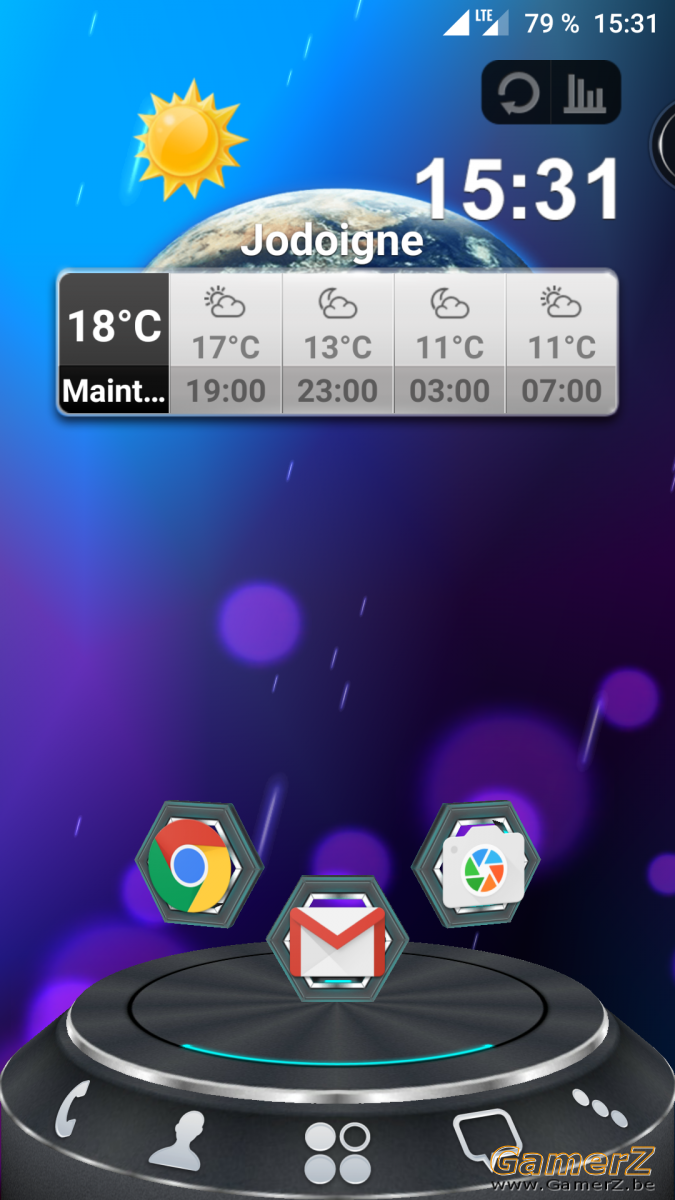Image resolution: width=675 pixels, height=1200 pixels.
Task: Select the 23:00 forecast cell
Action: click(x=338, y=342)
